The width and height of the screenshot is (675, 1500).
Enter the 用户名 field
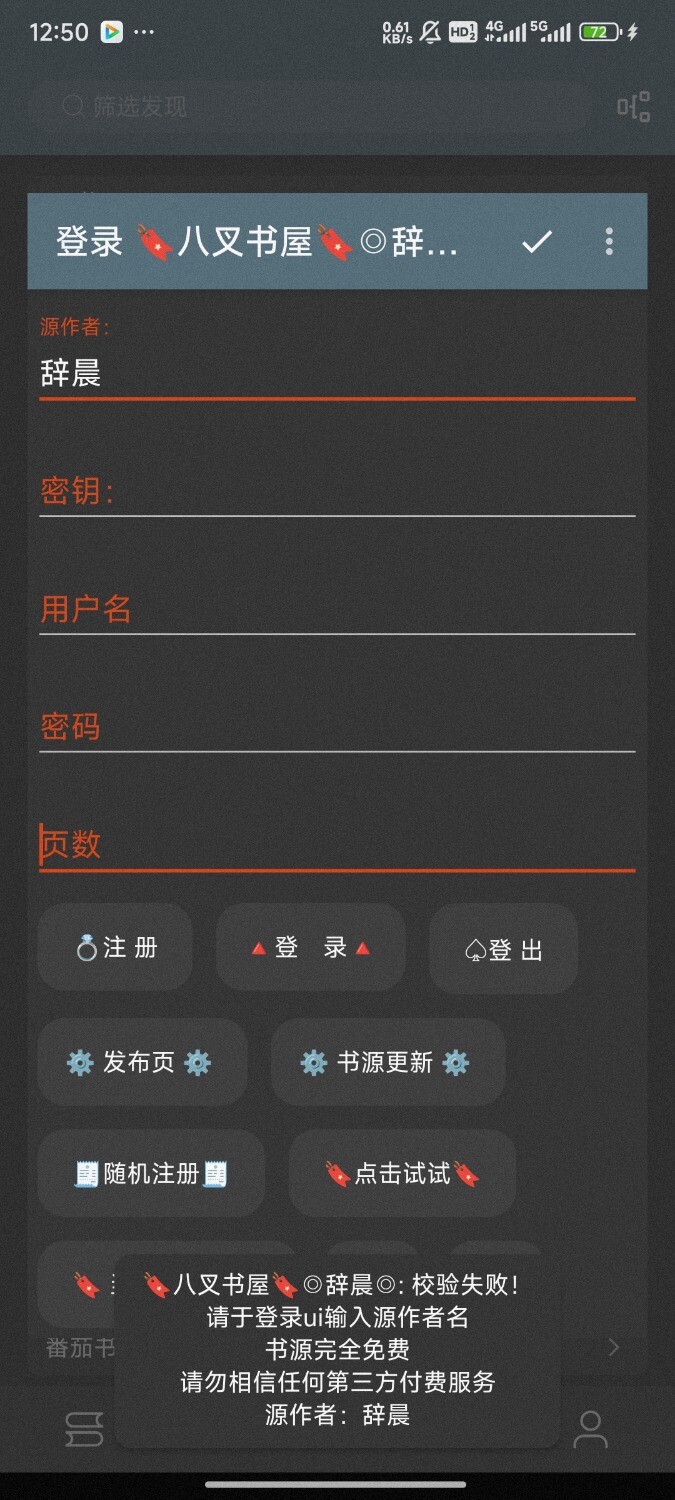pyautogui.click(x=336, y=608)
